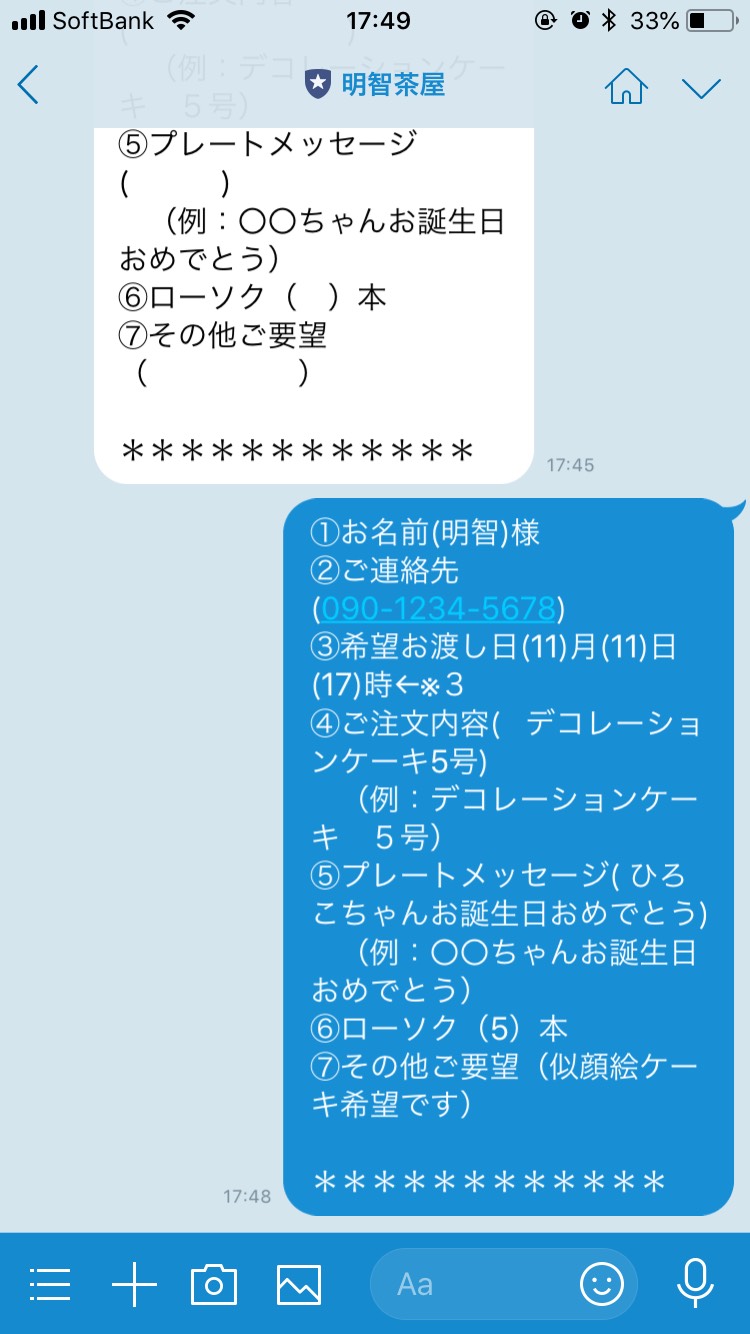Screen dimensions: 750x1334
Task: Open the home icon in header
Action: (626, 86)
